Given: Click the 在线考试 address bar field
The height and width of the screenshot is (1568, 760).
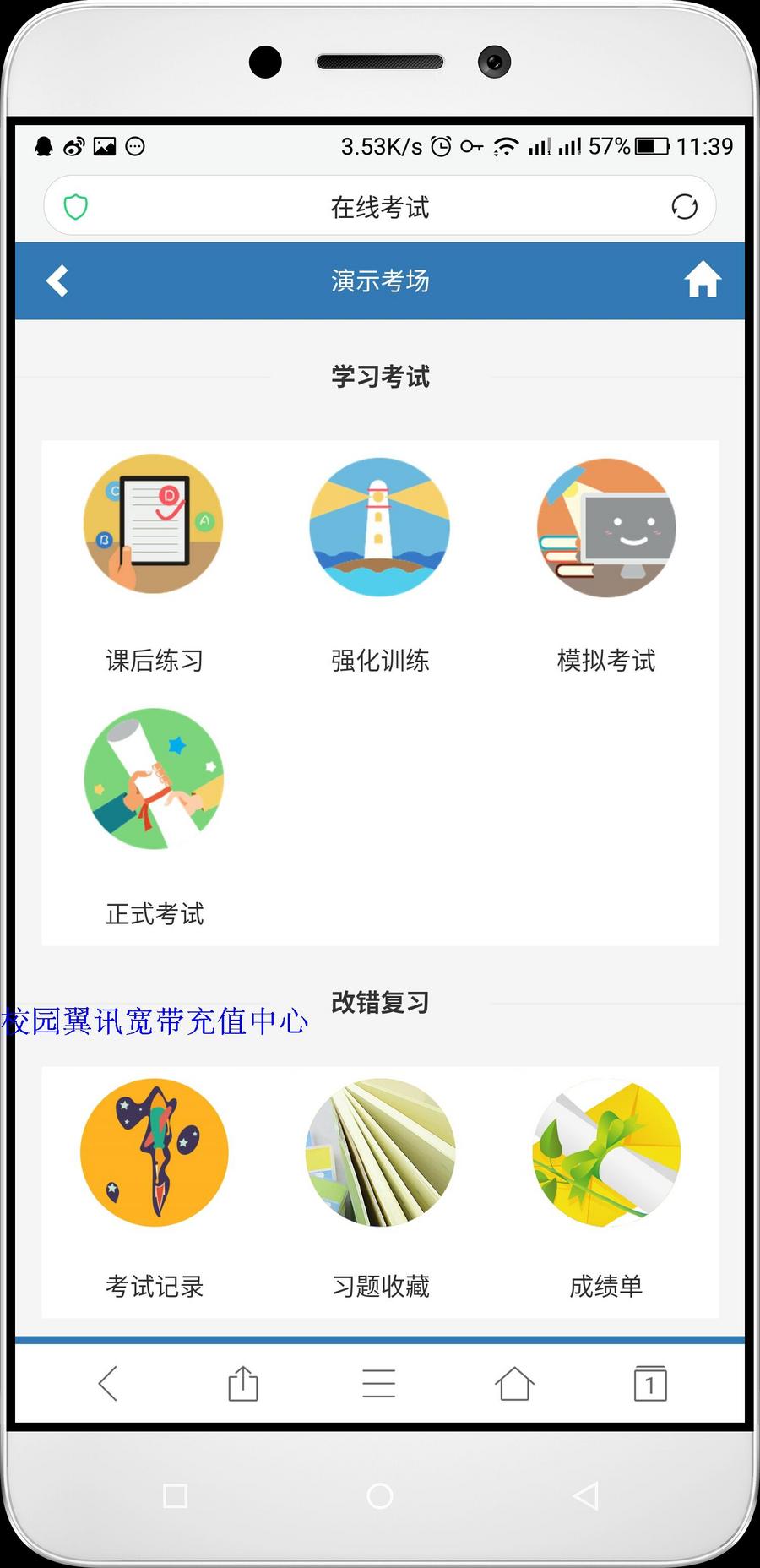Looking at the screenshot, I should click(x=379, y=205).
